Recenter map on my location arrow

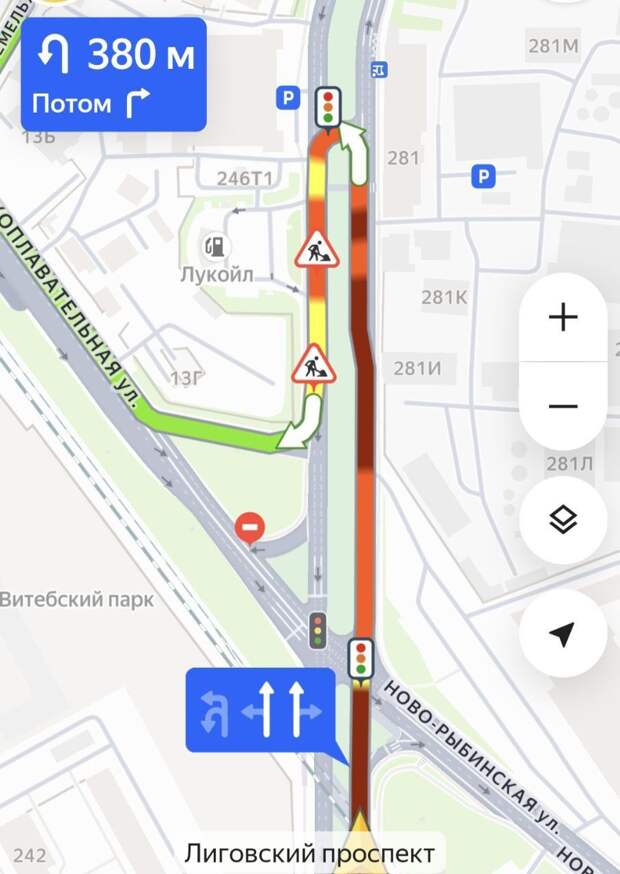[563, 634]
